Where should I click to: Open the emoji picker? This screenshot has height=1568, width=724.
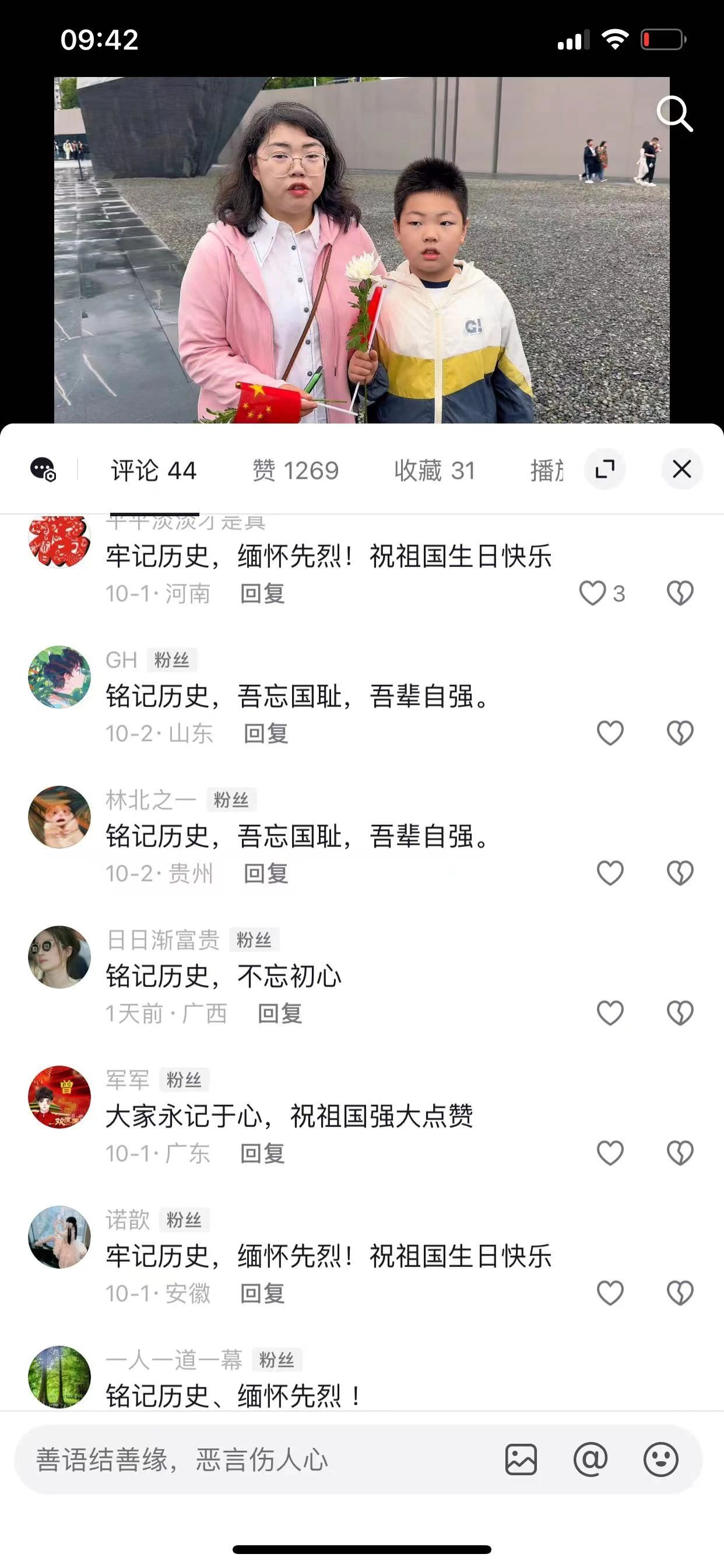660,1459
